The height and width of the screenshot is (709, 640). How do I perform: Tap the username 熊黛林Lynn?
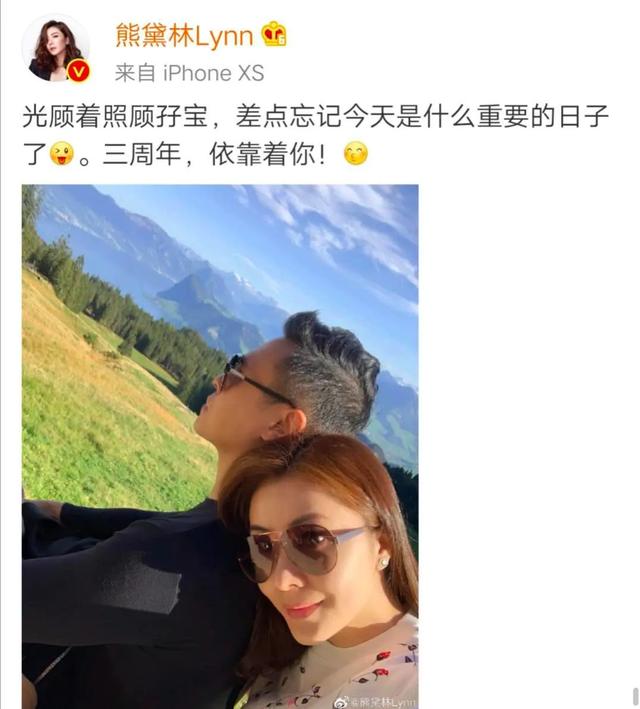(184, 35)
